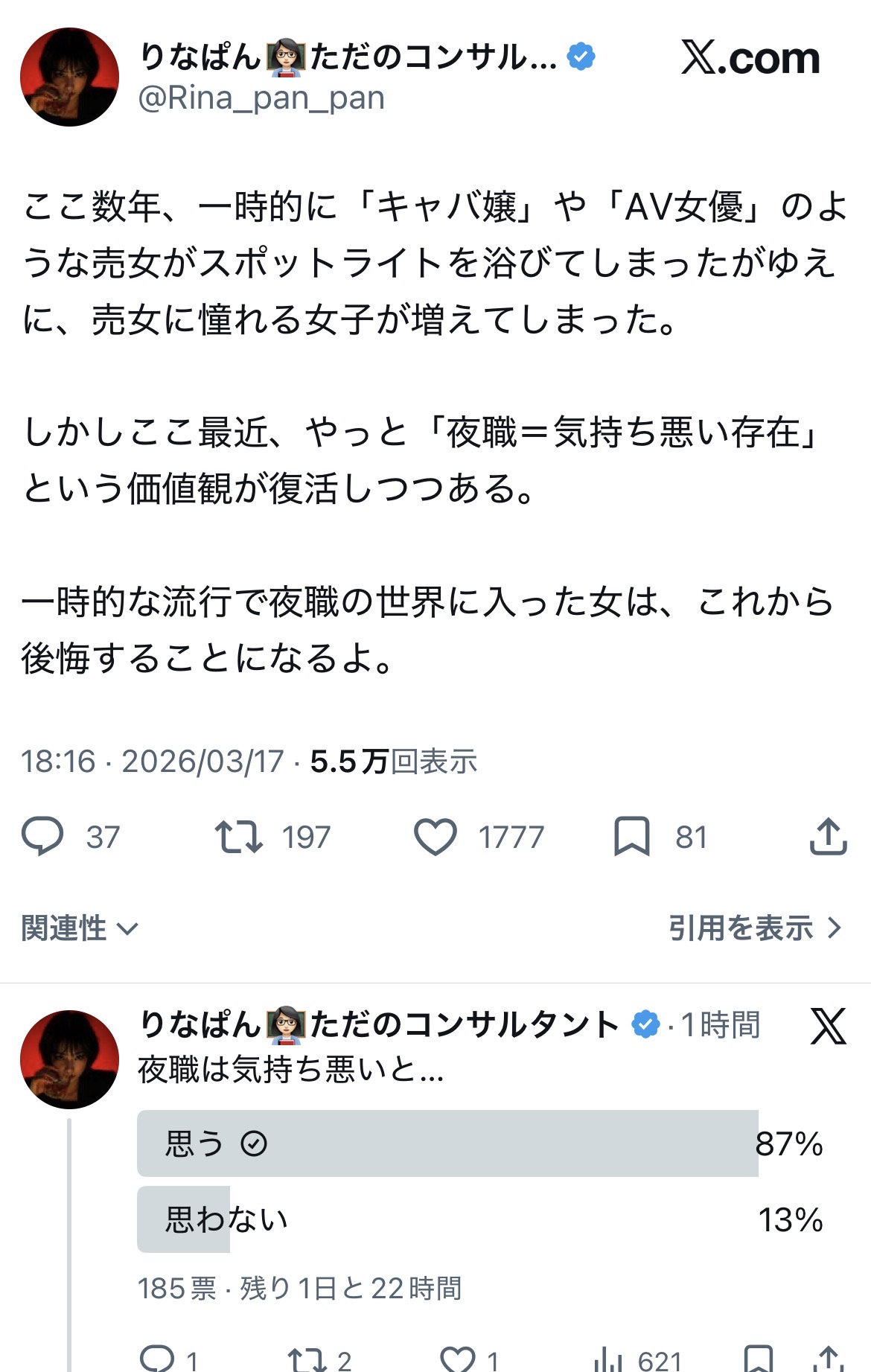Bookmark the main post with 81 bookmarks
Viewport: 871px width, 1372px height.
[x=631, y=836]
